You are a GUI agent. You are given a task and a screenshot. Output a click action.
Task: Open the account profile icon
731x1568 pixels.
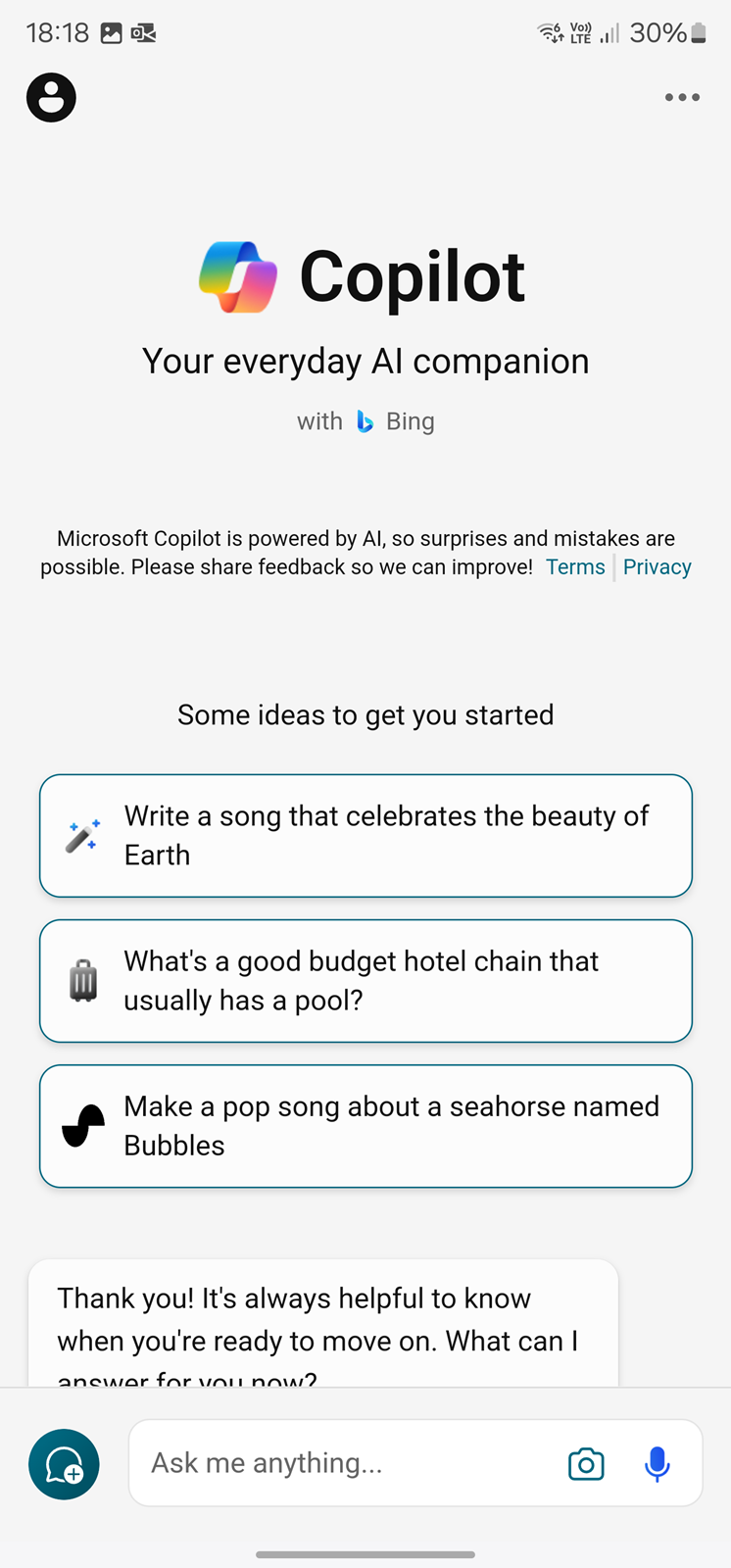51,98
